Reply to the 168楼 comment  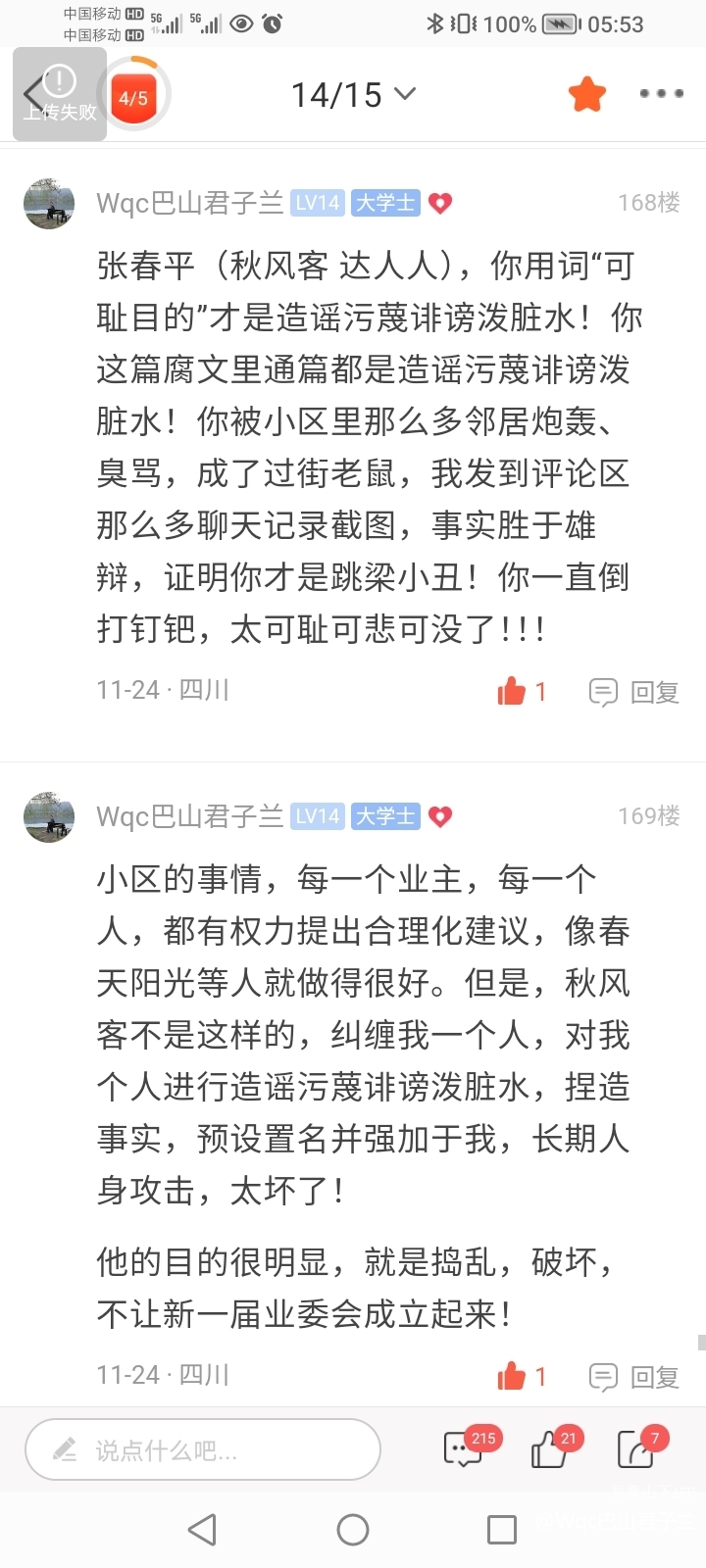click(634, 692)
